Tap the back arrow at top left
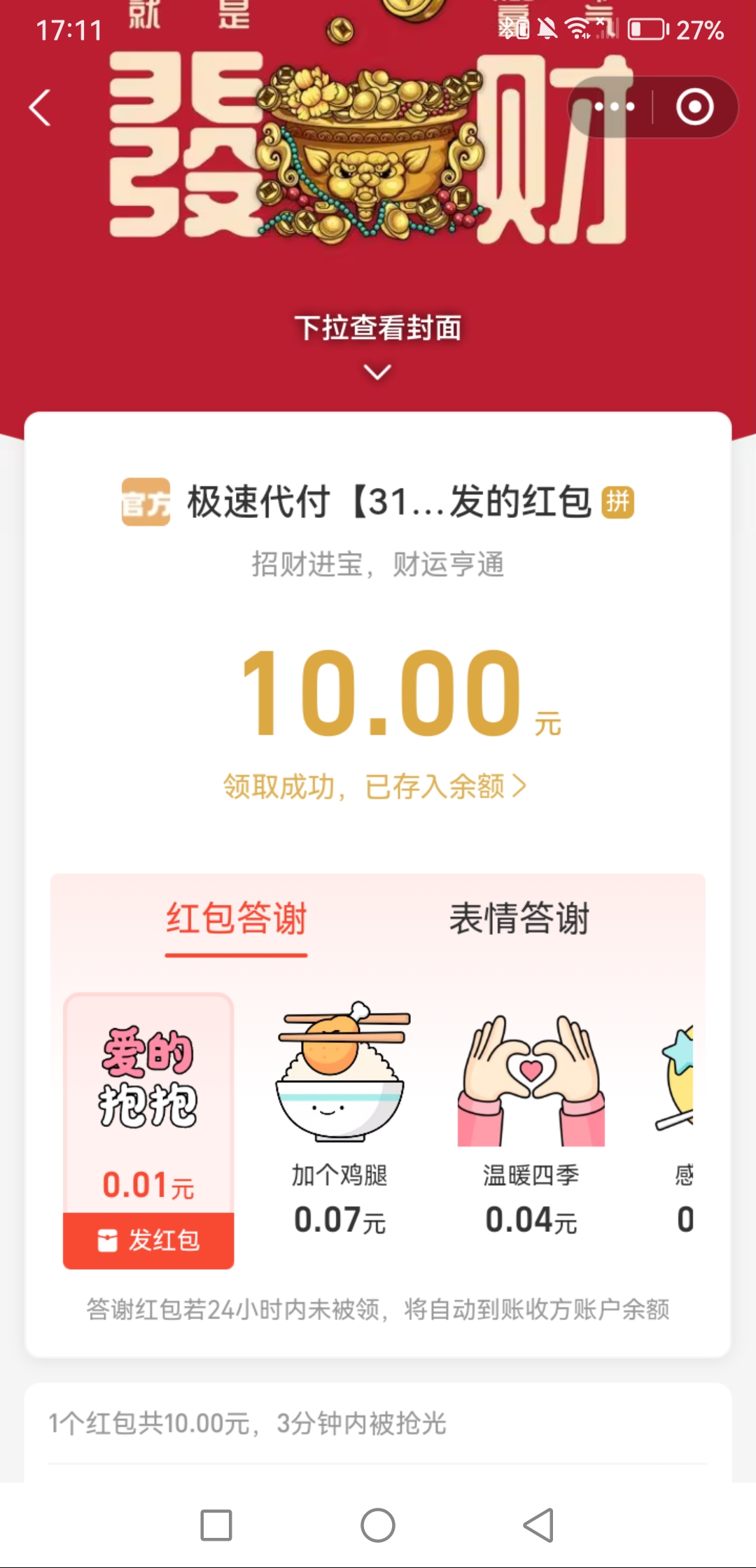756x1568 pixels. 40,107
